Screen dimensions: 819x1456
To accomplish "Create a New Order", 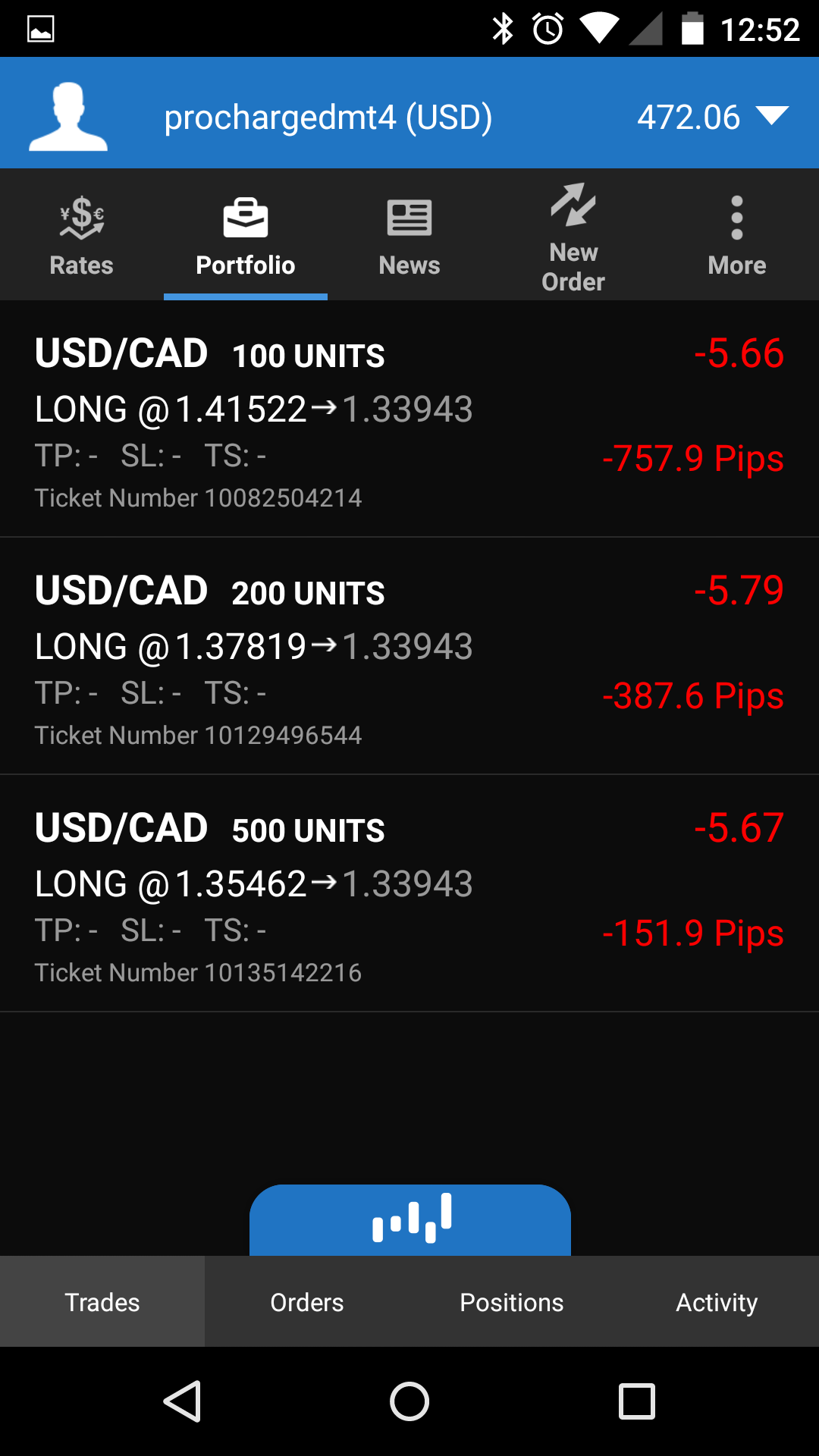I will pos(573,235).
